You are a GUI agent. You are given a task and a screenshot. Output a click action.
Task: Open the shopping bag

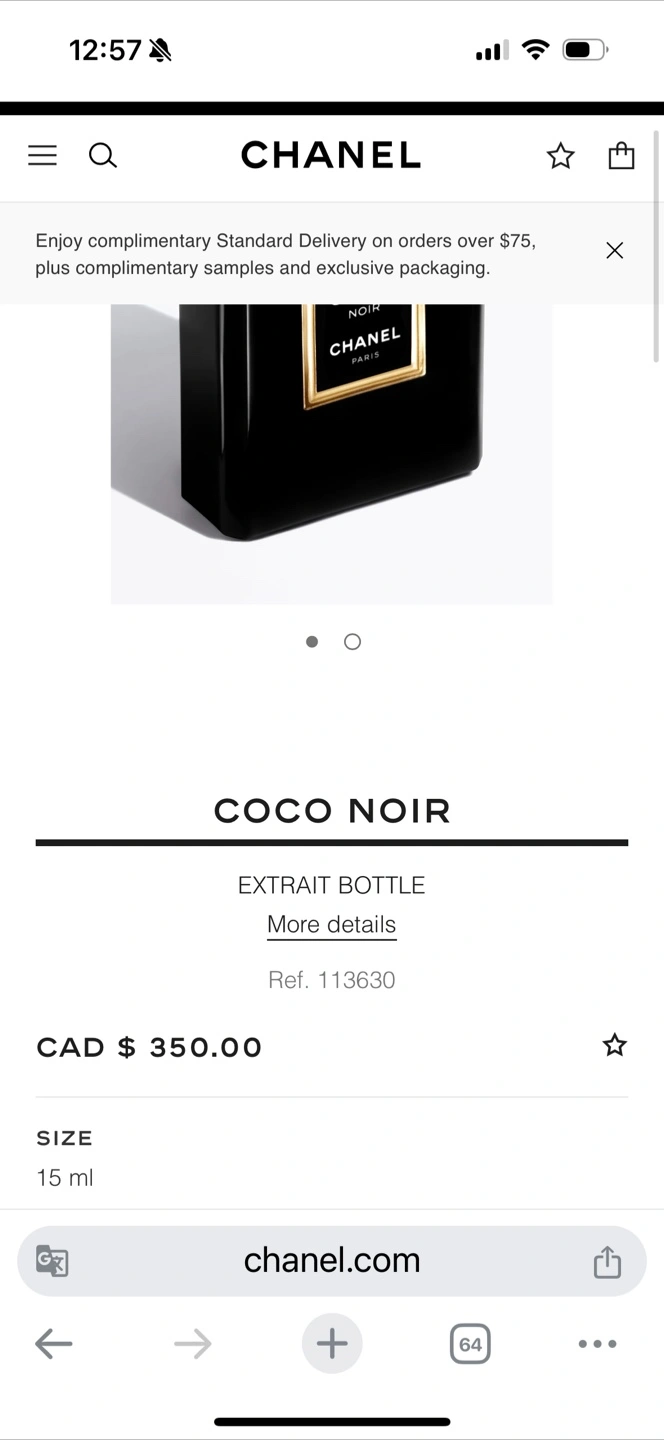(x=621, y=155)
